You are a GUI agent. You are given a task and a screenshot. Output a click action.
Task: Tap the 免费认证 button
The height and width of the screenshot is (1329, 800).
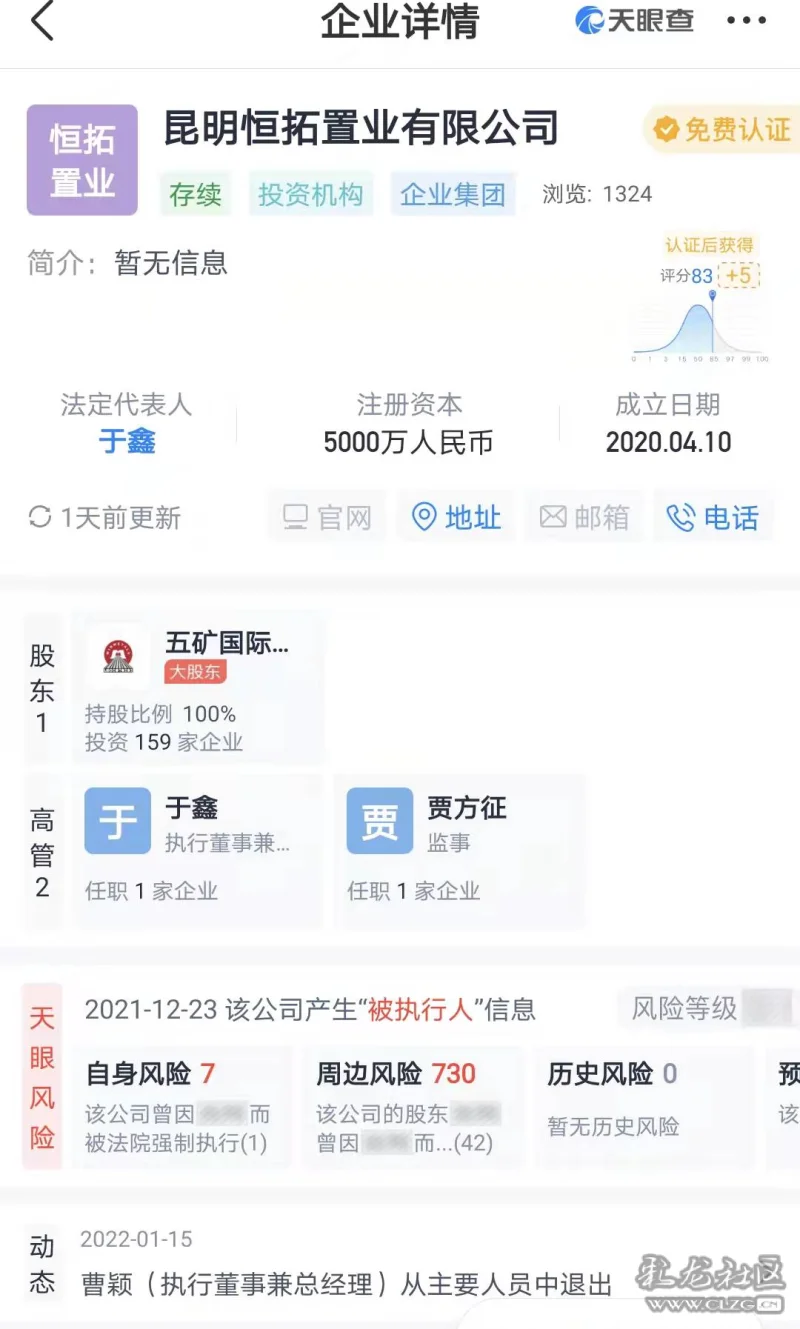(722, 129)
